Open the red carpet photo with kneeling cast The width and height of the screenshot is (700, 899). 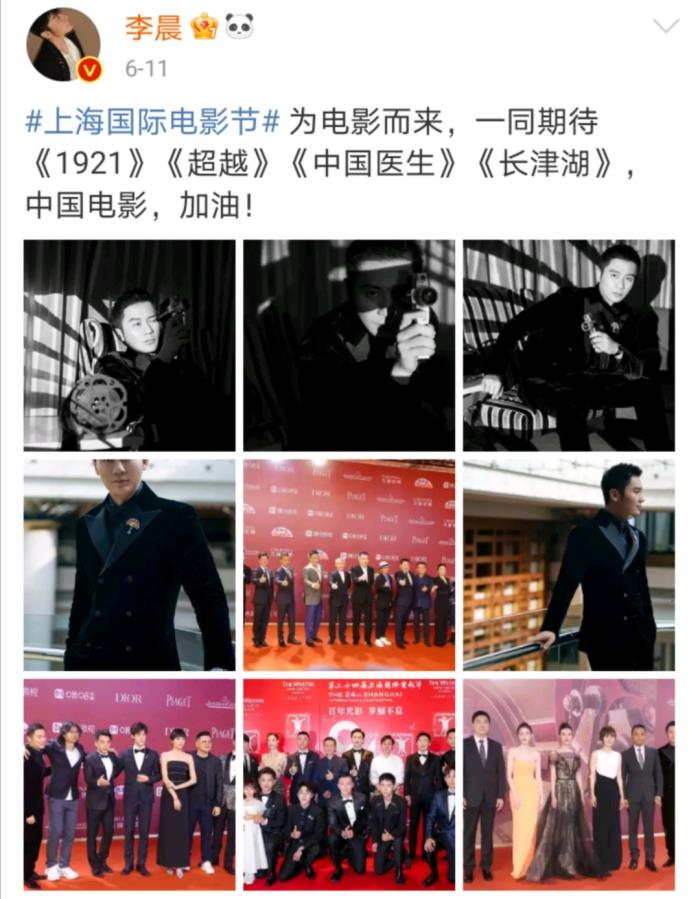[x=349, y=785]
